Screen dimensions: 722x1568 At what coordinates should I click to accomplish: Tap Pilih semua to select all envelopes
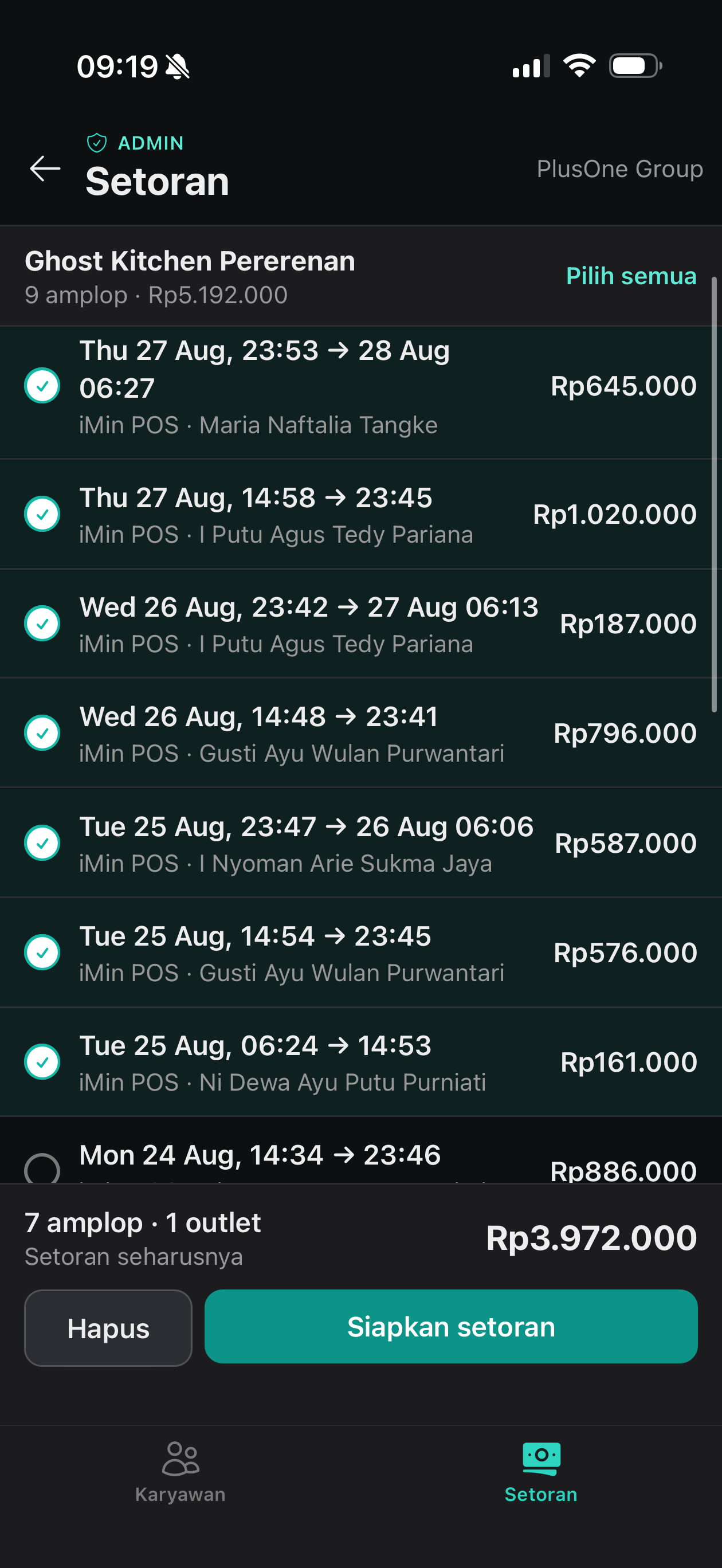[631, 276]
